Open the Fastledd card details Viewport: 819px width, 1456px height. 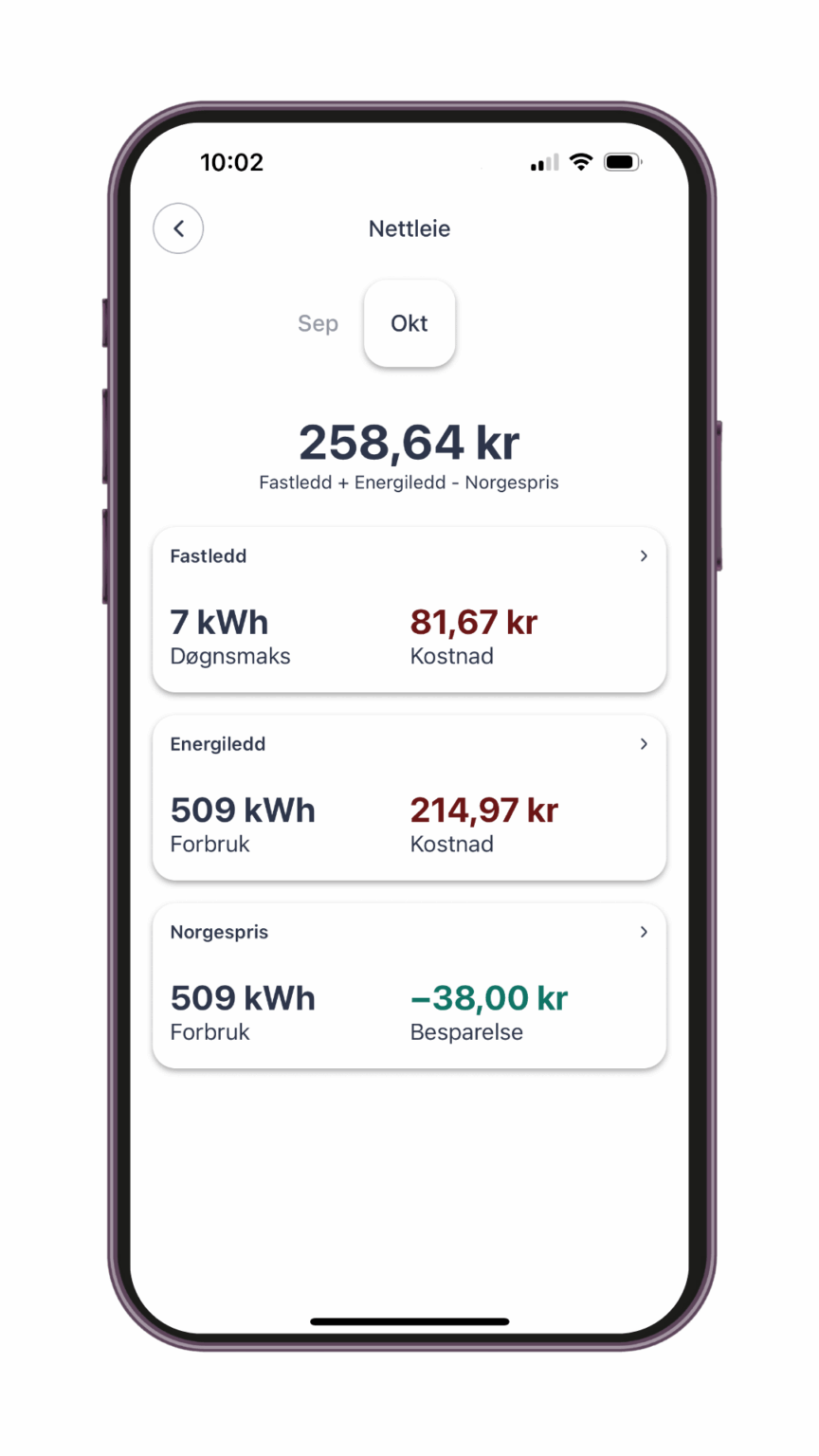pos(409,610)
